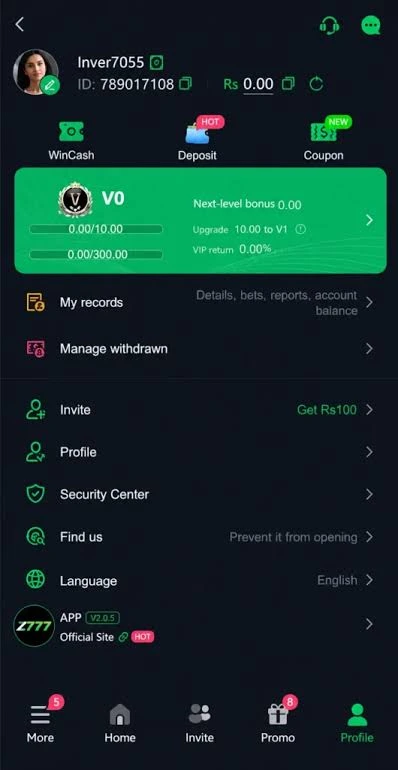Open customer support headset icon

pos(329,25)
